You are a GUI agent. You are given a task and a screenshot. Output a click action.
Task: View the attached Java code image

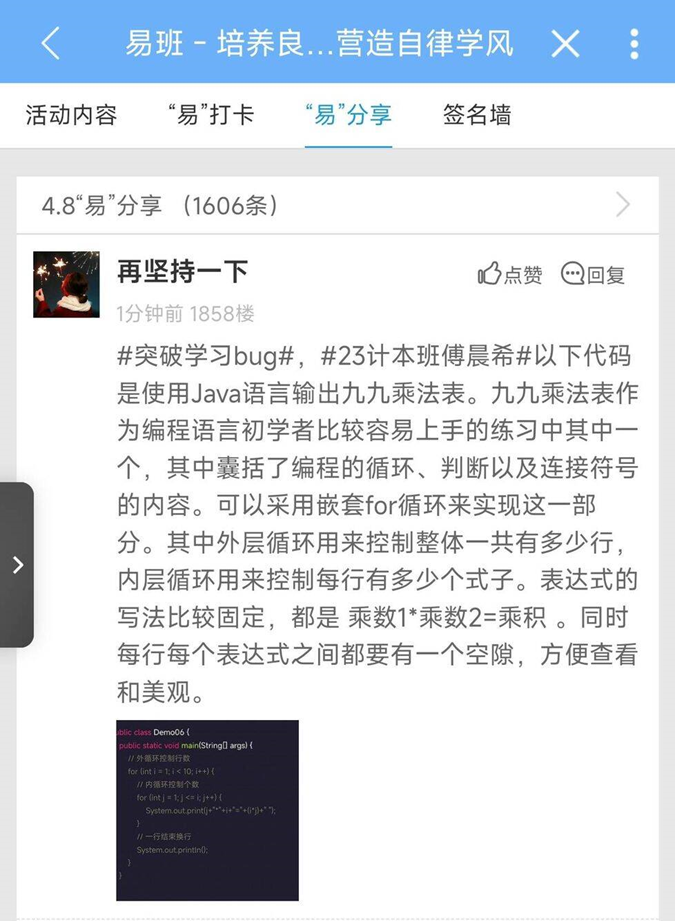coord(207,809)
